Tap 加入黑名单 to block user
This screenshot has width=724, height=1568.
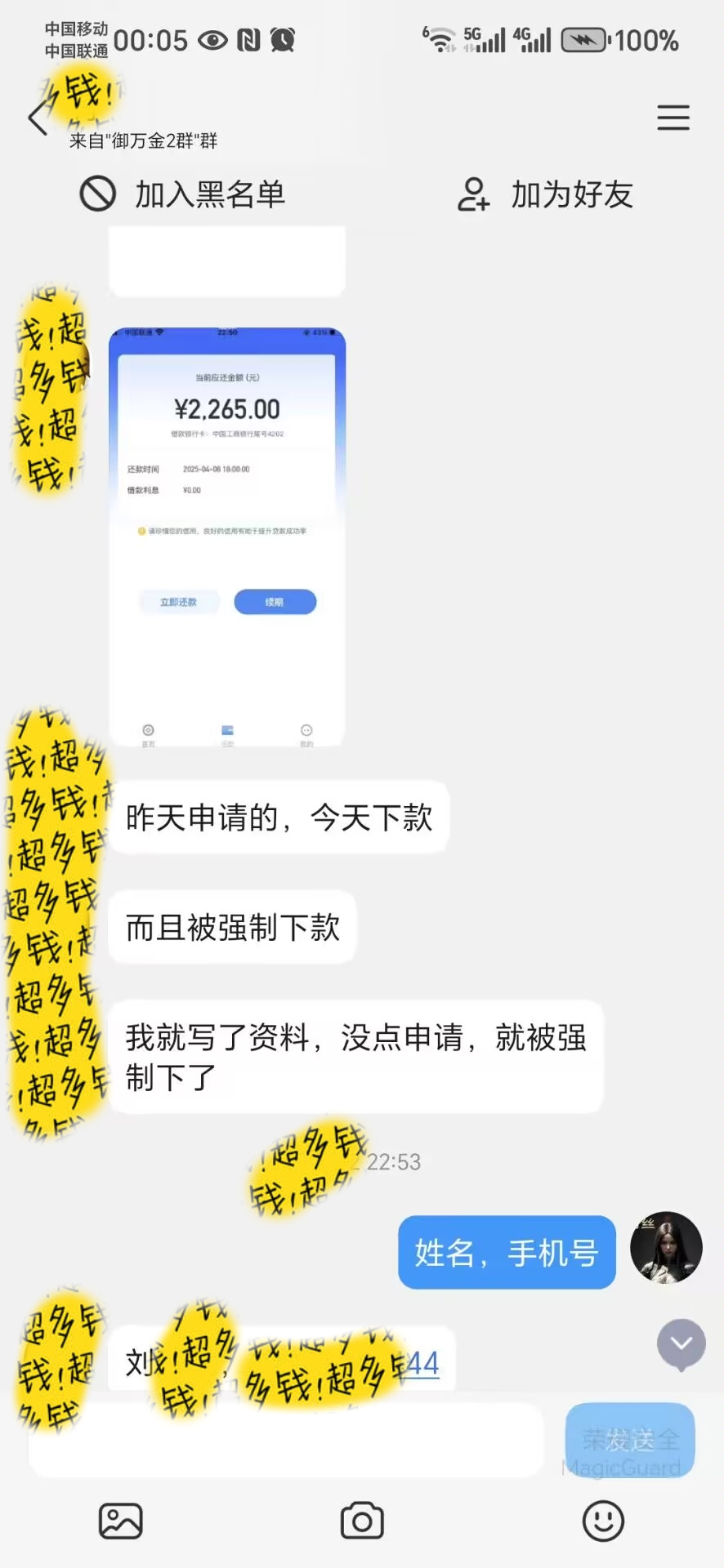pyautogui.click(x=183, y=194)
